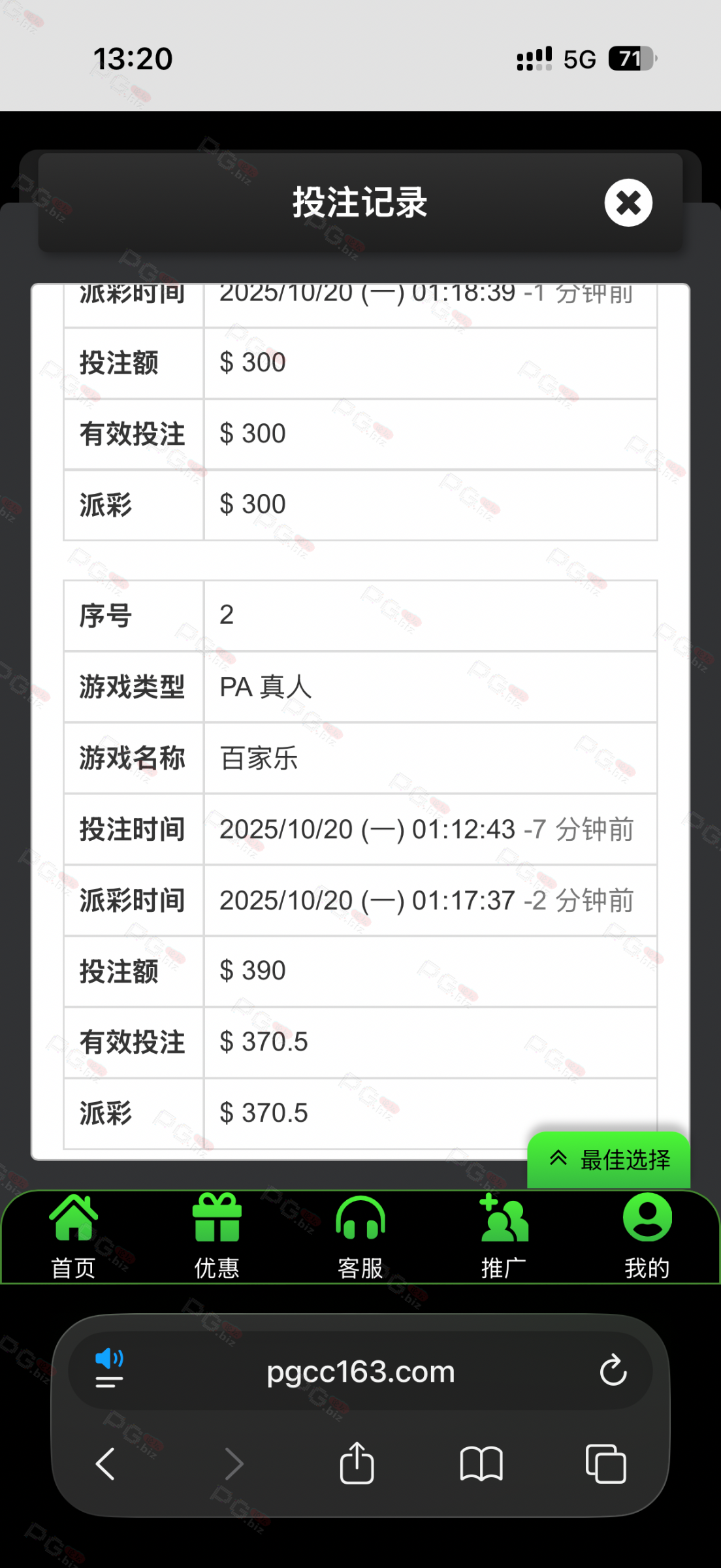Tap the pgcc163.com address bar
This screenshot has height=1568, width=721.
pyautogui.click(x=360, y=1371)
